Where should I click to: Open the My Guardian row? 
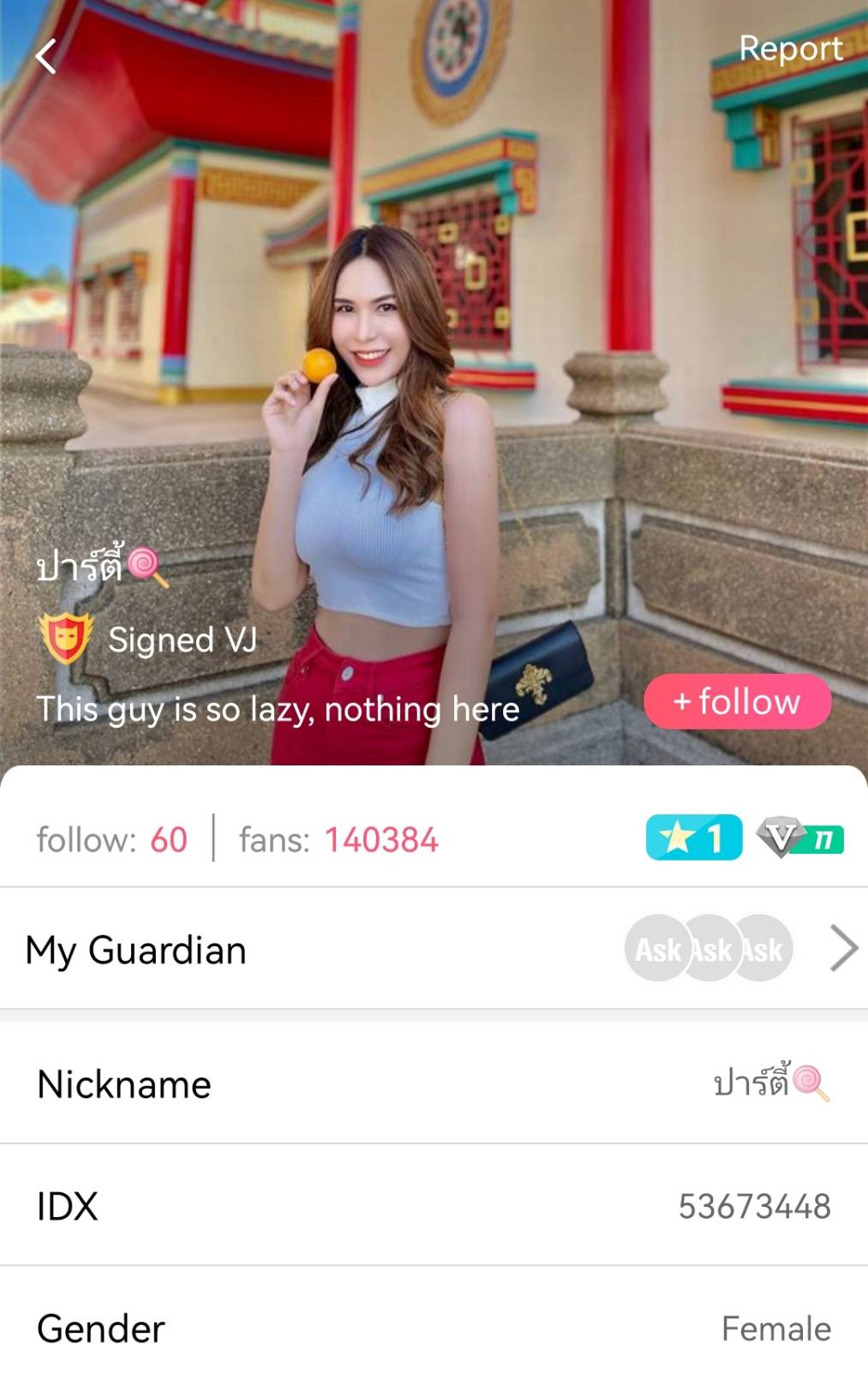pos(434,949)
